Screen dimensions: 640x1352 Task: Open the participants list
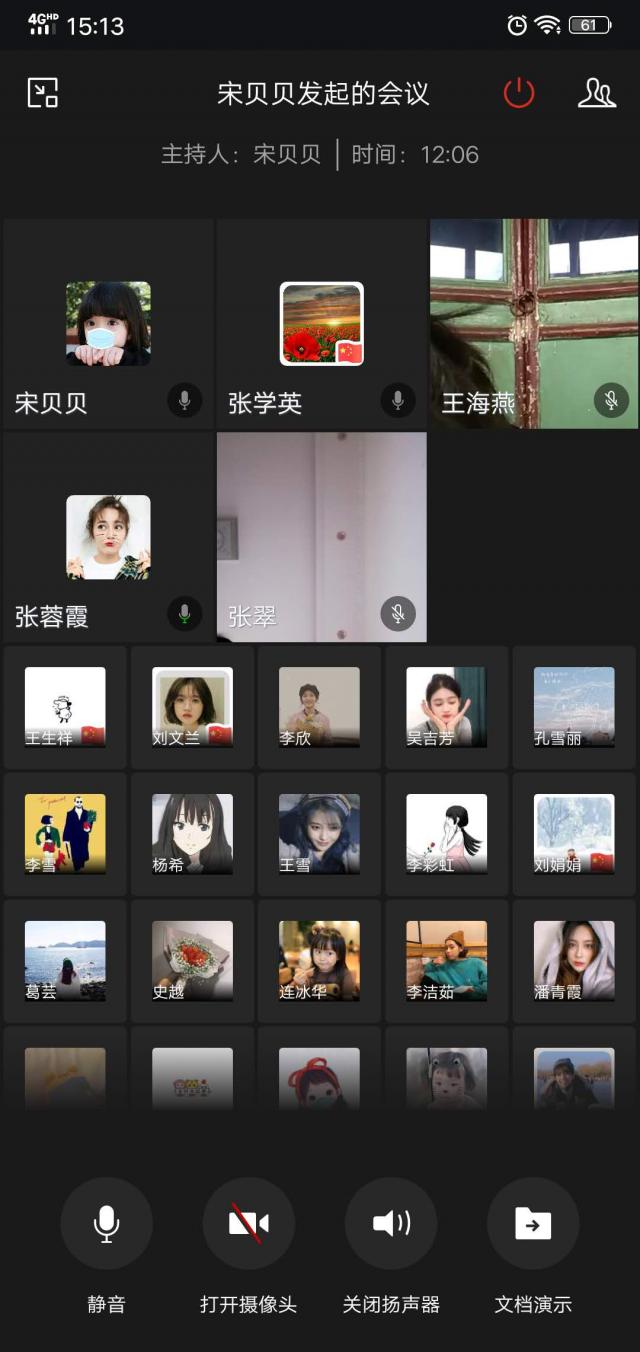click(596, 93)
